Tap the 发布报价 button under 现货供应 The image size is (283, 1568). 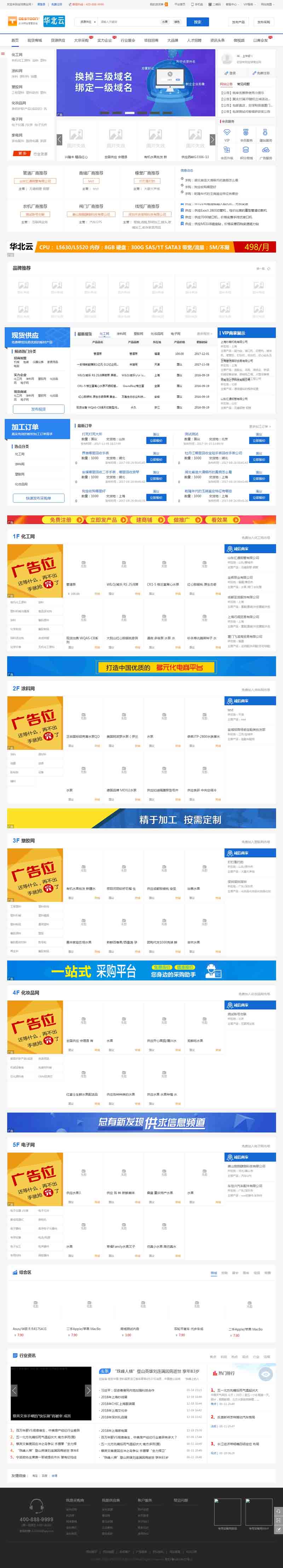pyautogui.click(x=39, y=409)
